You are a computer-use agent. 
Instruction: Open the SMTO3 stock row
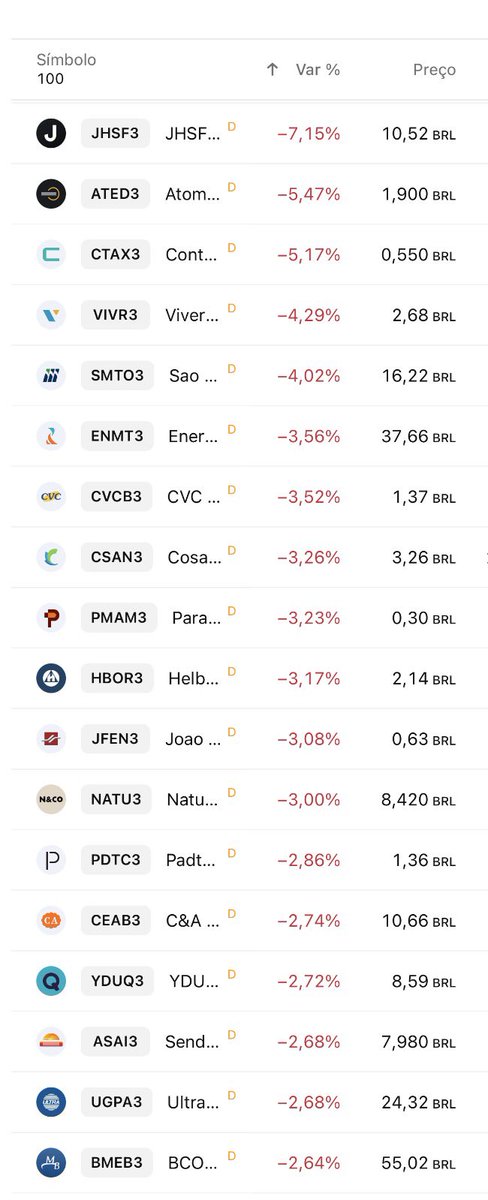click(x=244, y=376)
